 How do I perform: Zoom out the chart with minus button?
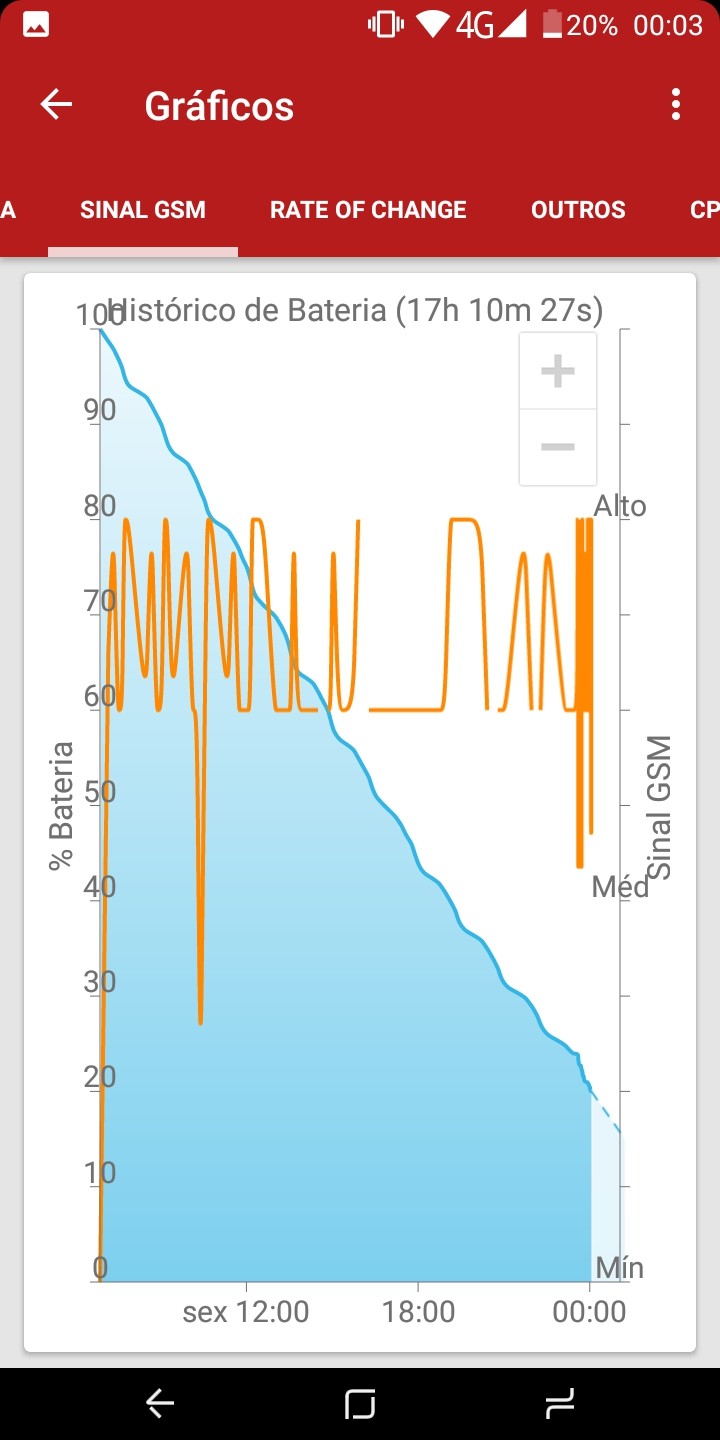tap(558, 447)
